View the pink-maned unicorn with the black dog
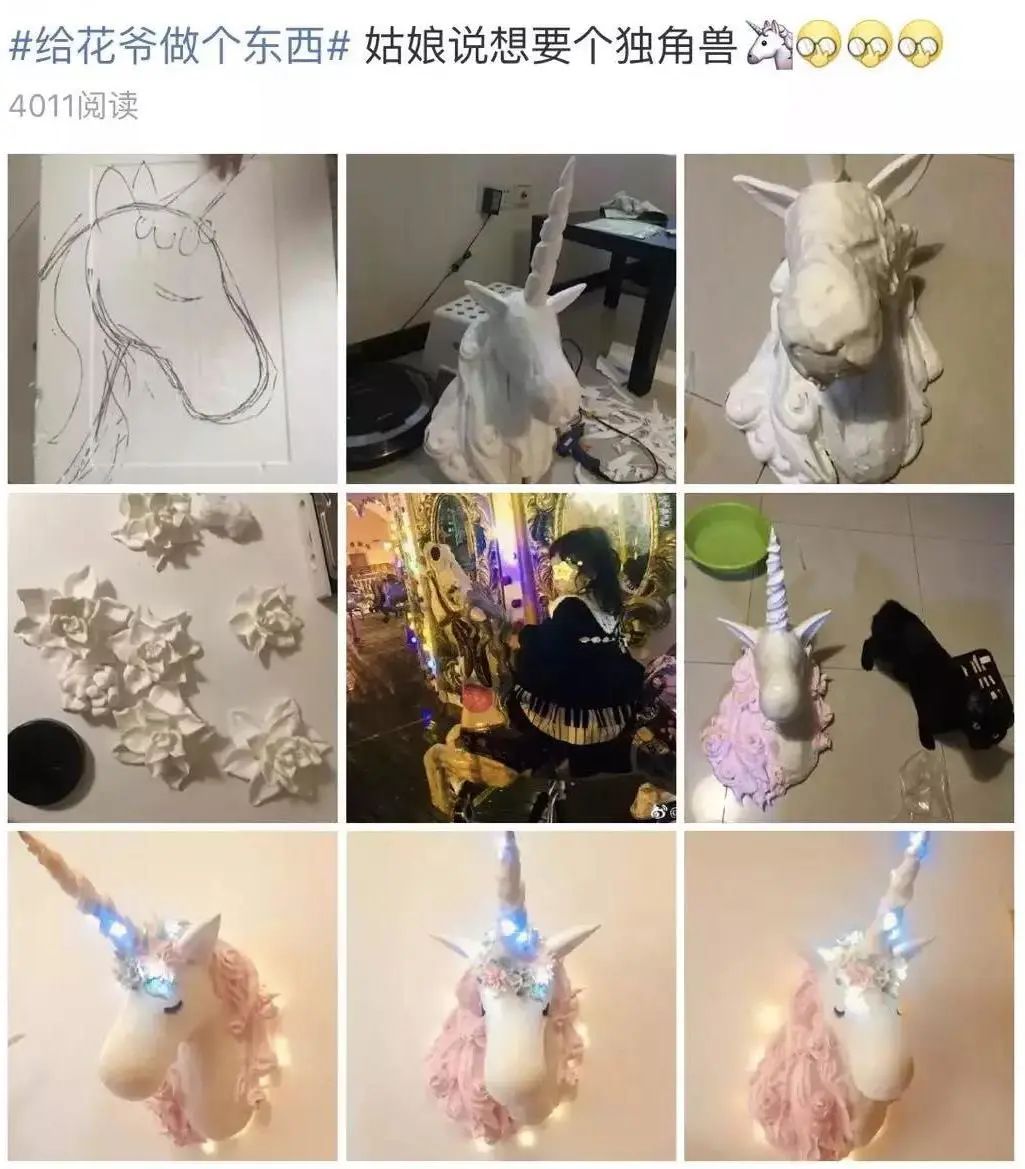Image resolution: width=1025 pixels, height=1169 pixels. point(849,657)
